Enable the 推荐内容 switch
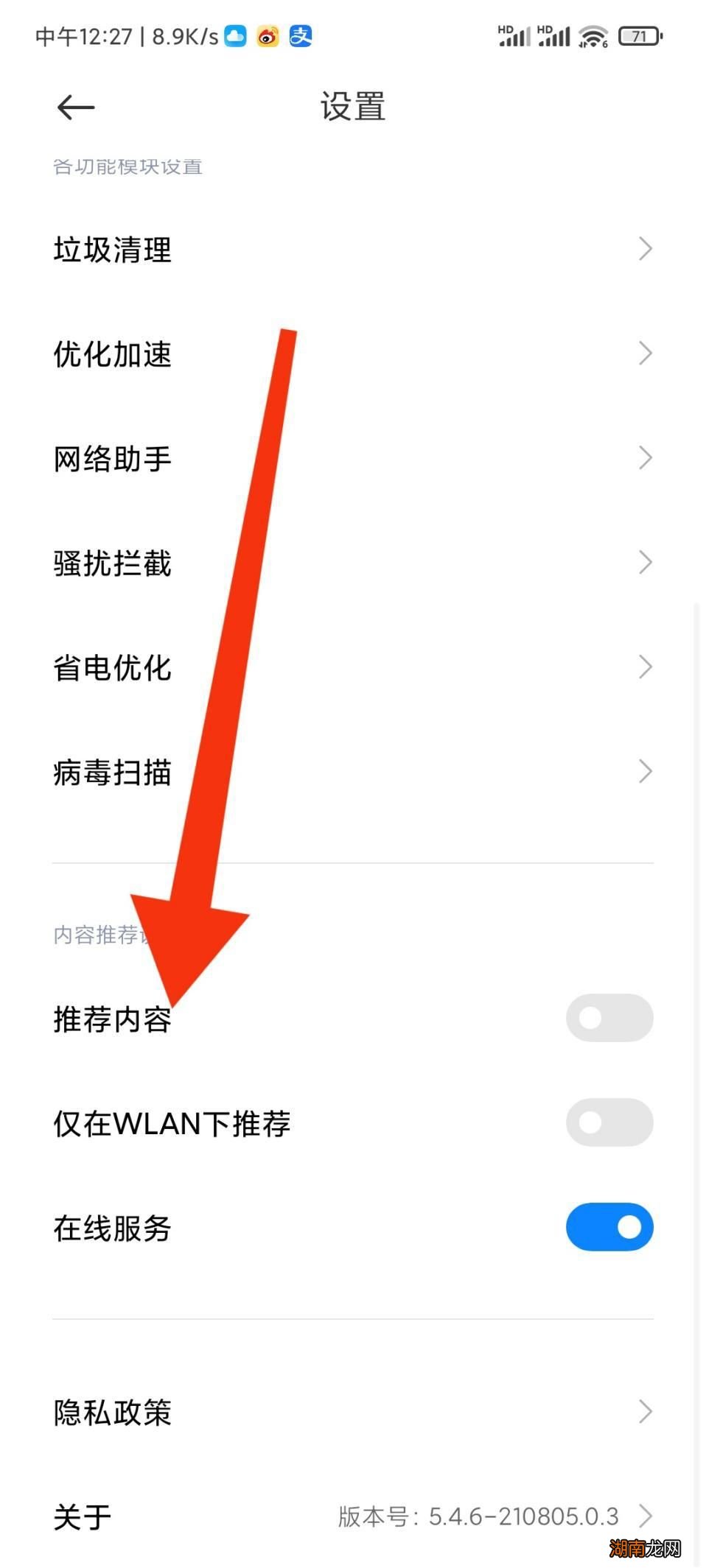 [x=609, y=1017]
